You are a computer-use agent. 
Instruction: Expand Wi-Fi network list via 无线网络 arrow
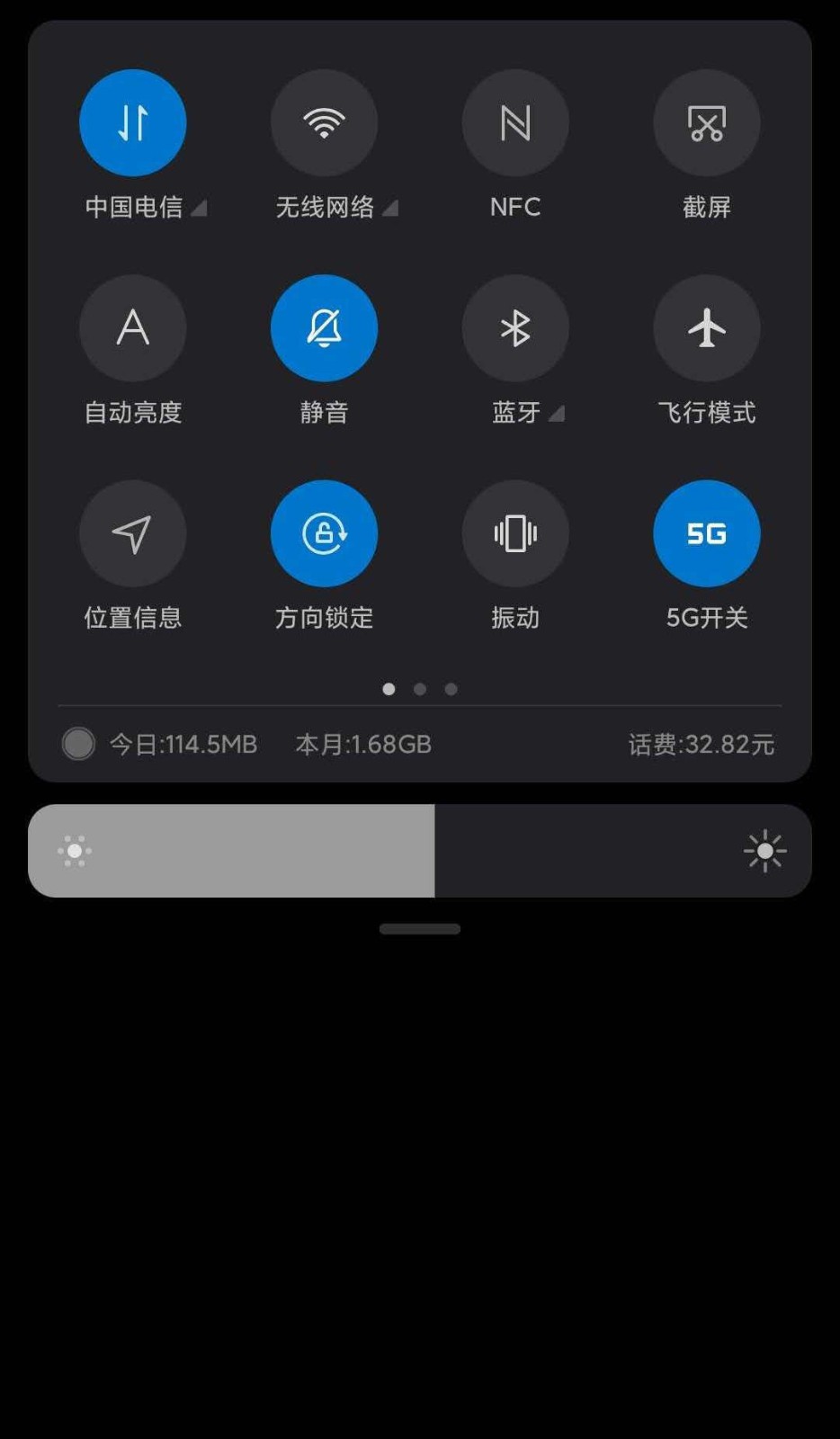(393, 207)
